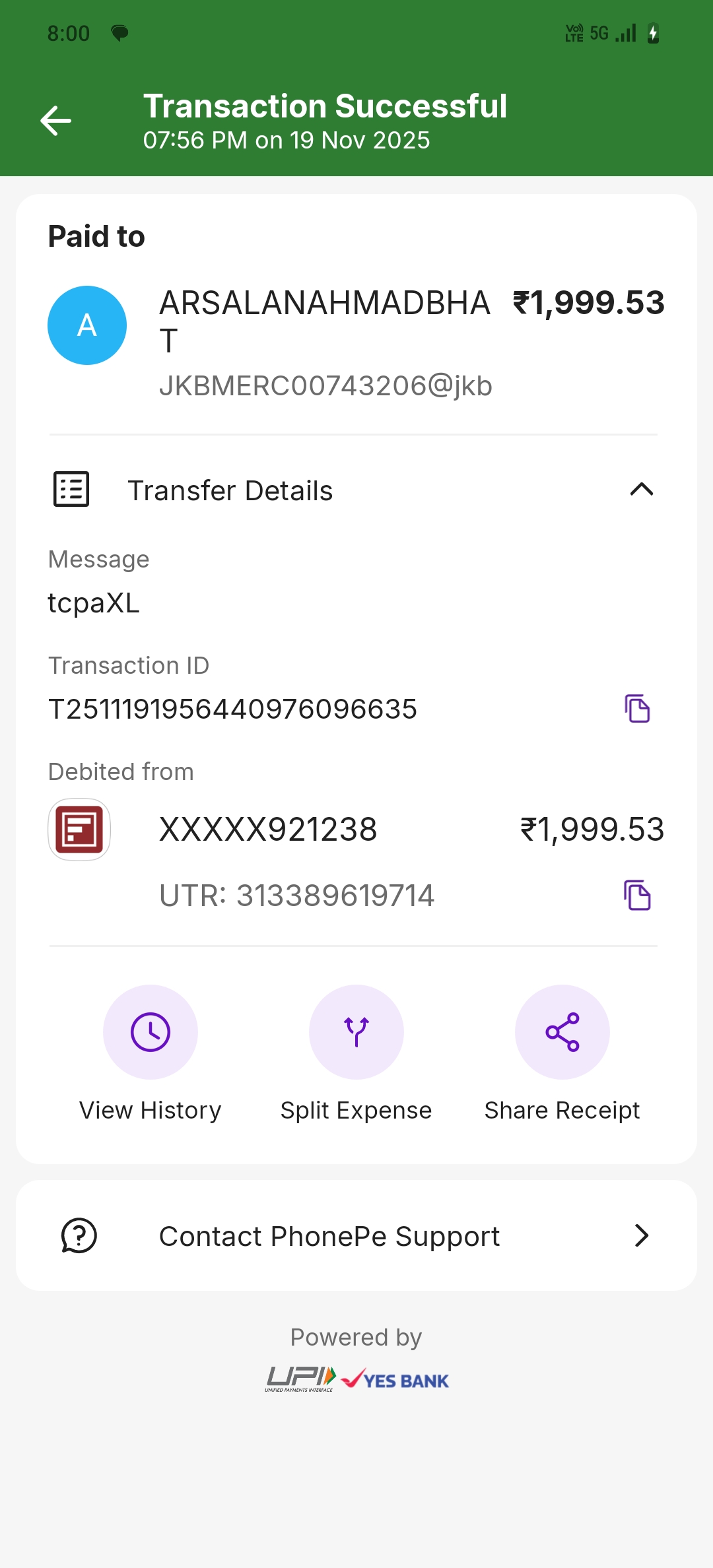Collapse the Transfer Details section
The height and width of the screenshot is (1568, 713).
click(x=641, y=490)
